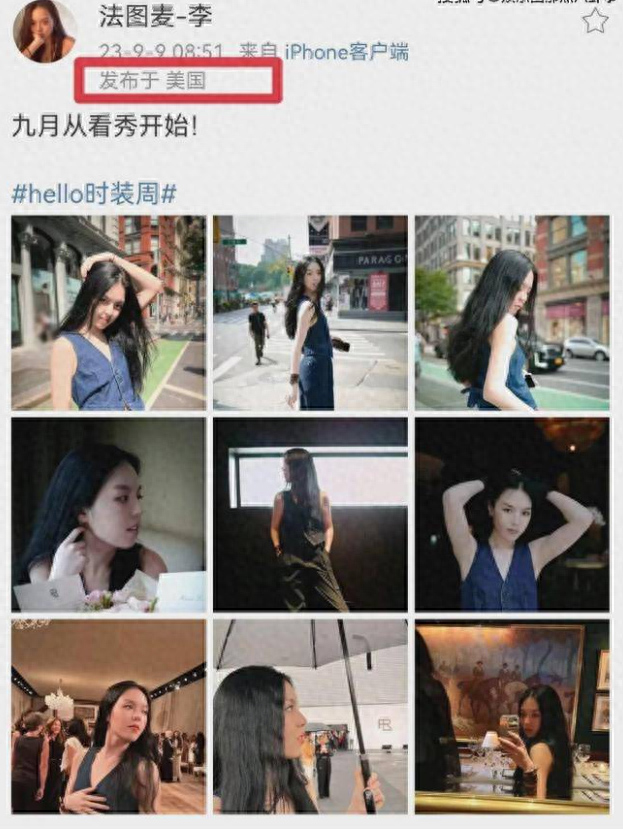Open the photo with both arms raised
Image resolution: width=623 pixels, height=834 pixels.
512,515
